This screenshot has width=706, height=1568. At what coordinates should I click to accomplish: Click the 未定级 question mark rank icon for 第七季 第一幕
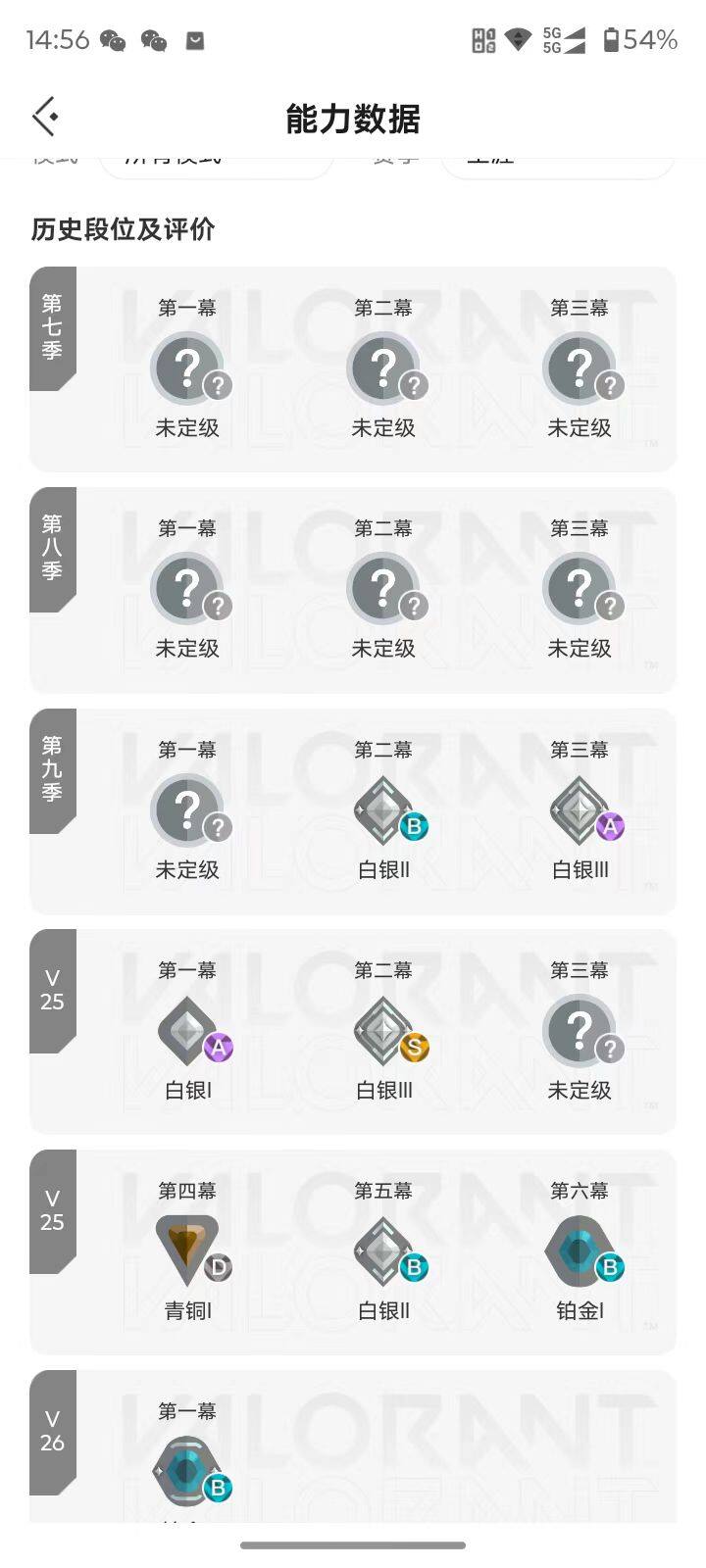(x=187, y=365)
